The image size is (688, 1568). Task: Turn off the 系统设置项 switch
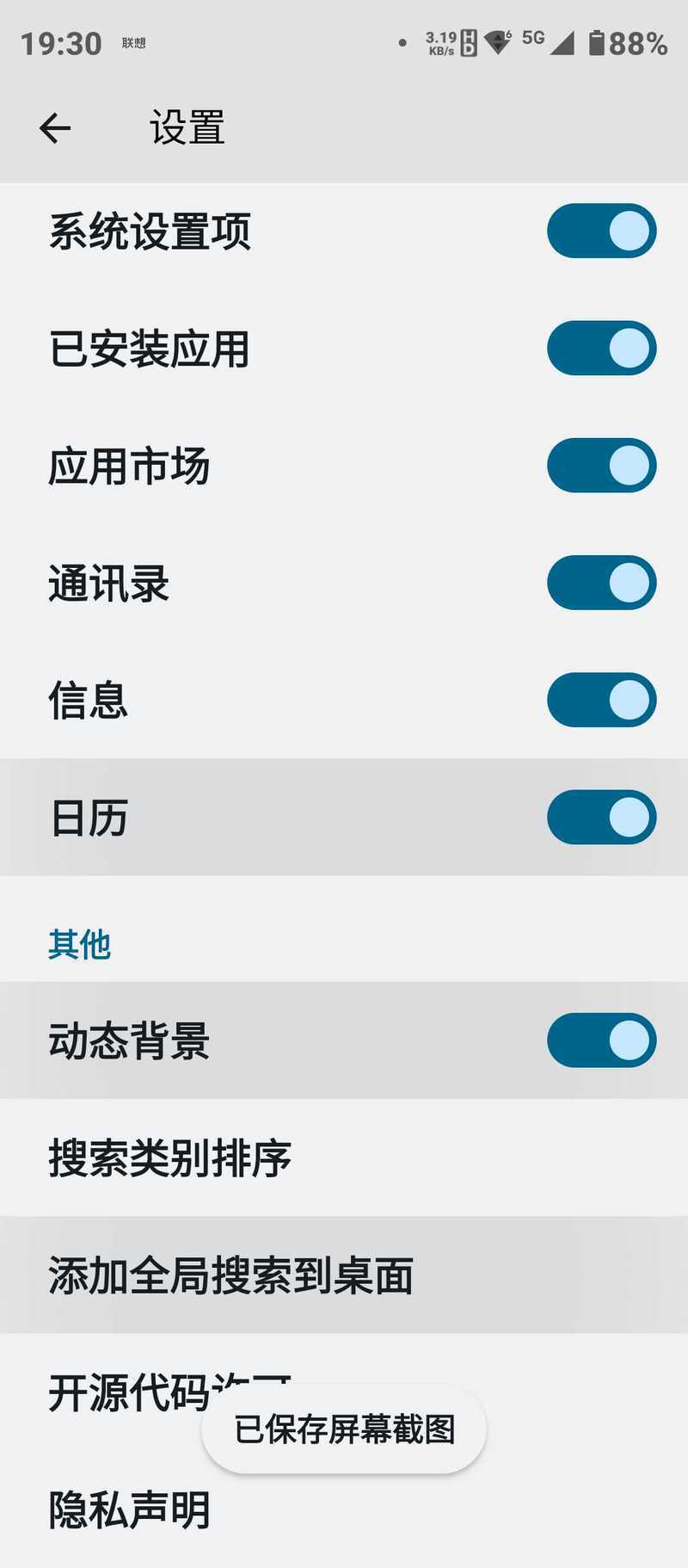601,231
